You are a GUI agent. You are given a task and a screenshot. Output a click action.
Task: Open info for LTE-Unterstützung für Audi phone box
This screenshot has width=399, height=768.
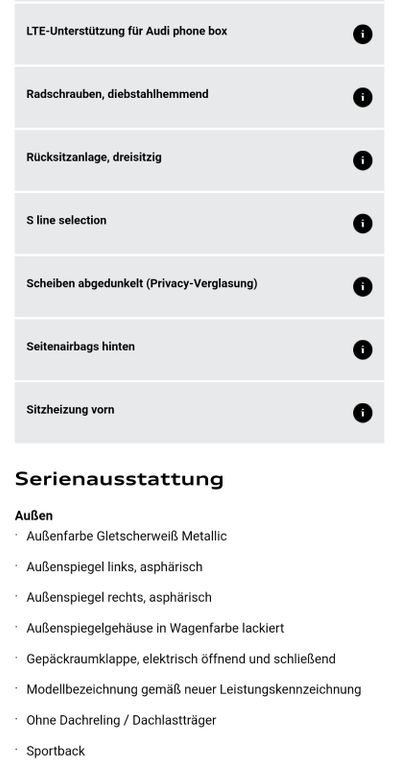coord(362,34)
